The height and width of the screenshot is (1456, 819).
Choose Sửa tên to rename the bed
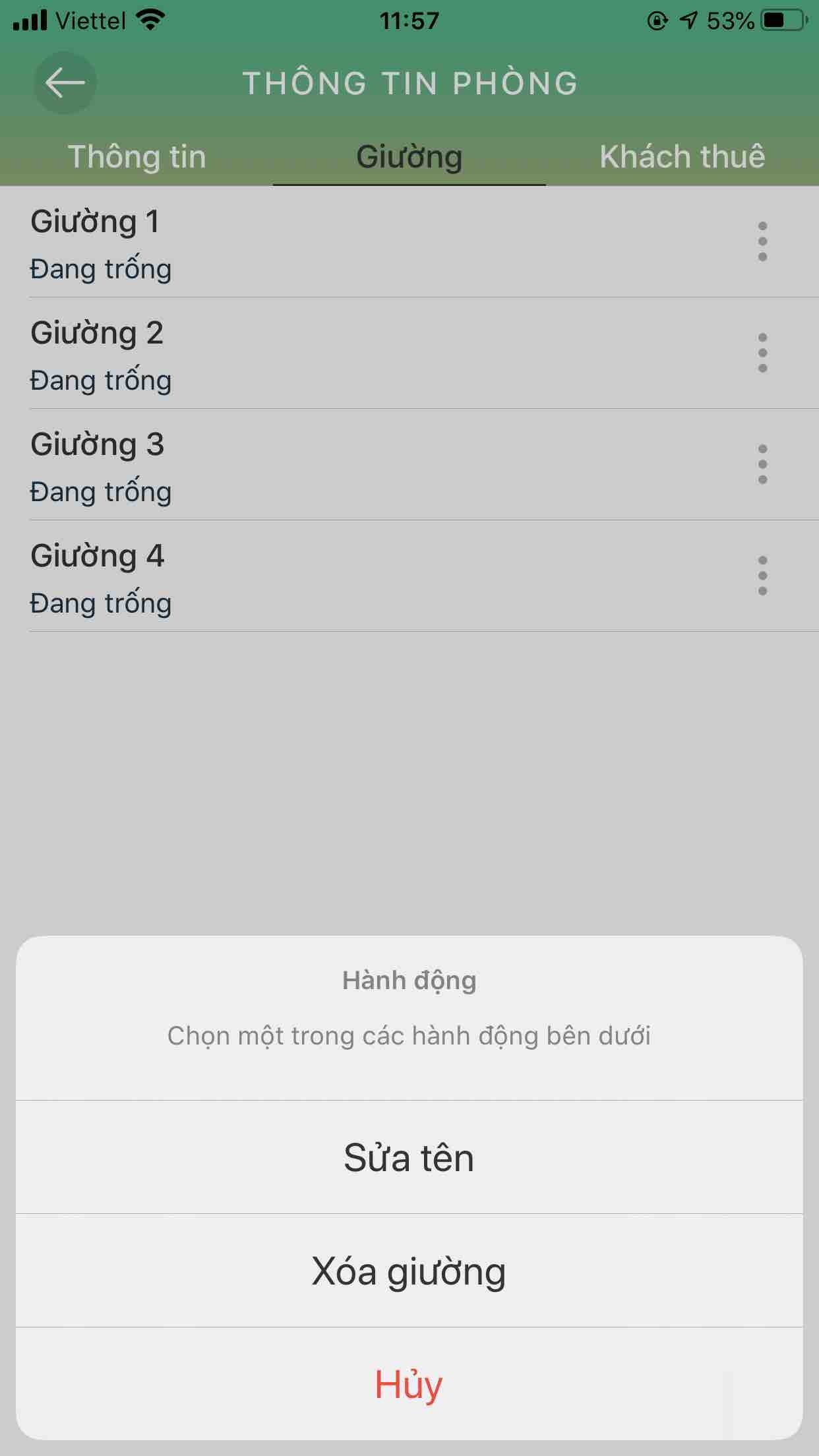[x=409, y=1157]
